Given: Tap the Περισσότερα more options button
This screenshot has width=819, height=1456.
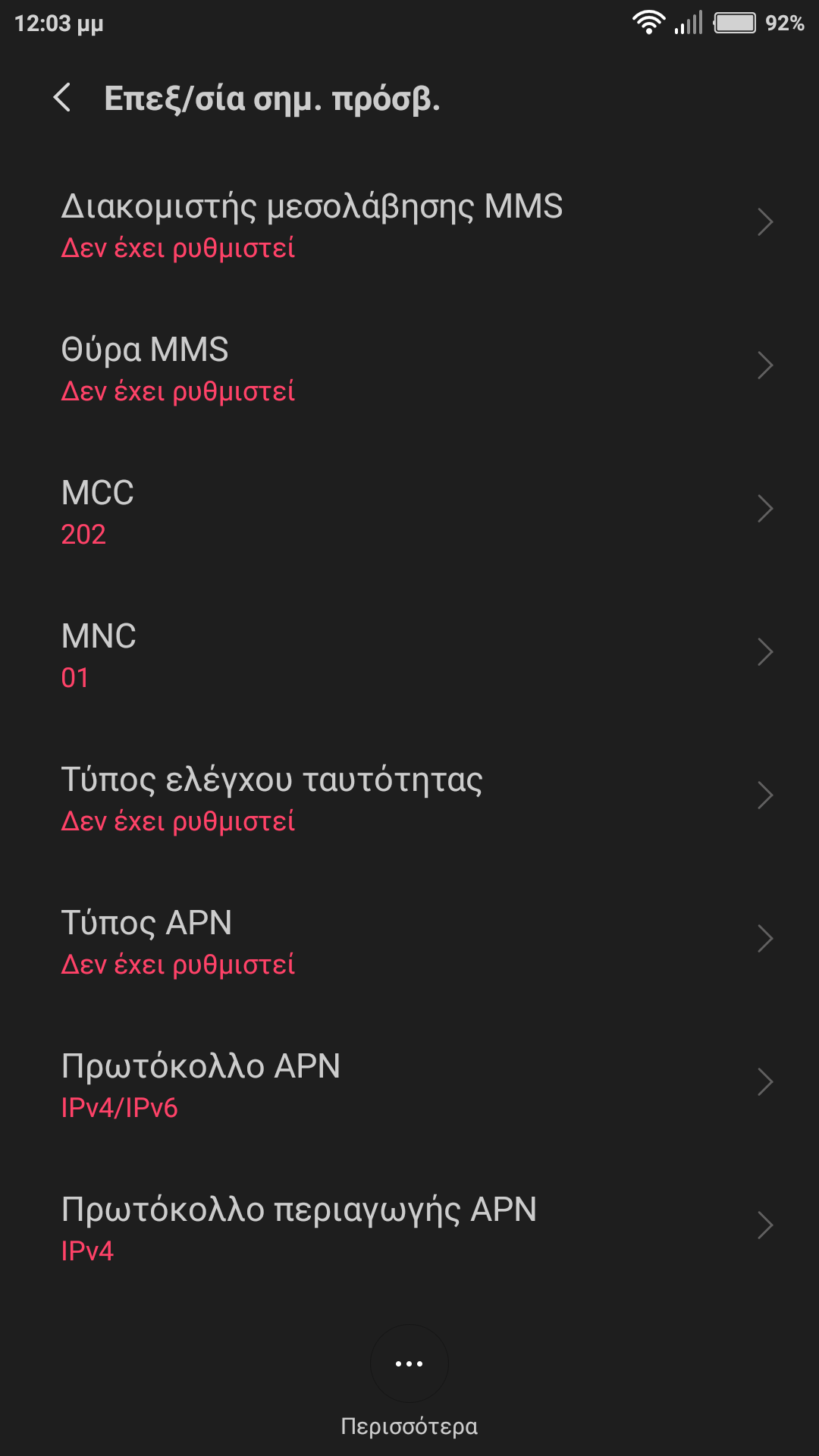Looking at the screenshot, I should (x=409, y=1364).
